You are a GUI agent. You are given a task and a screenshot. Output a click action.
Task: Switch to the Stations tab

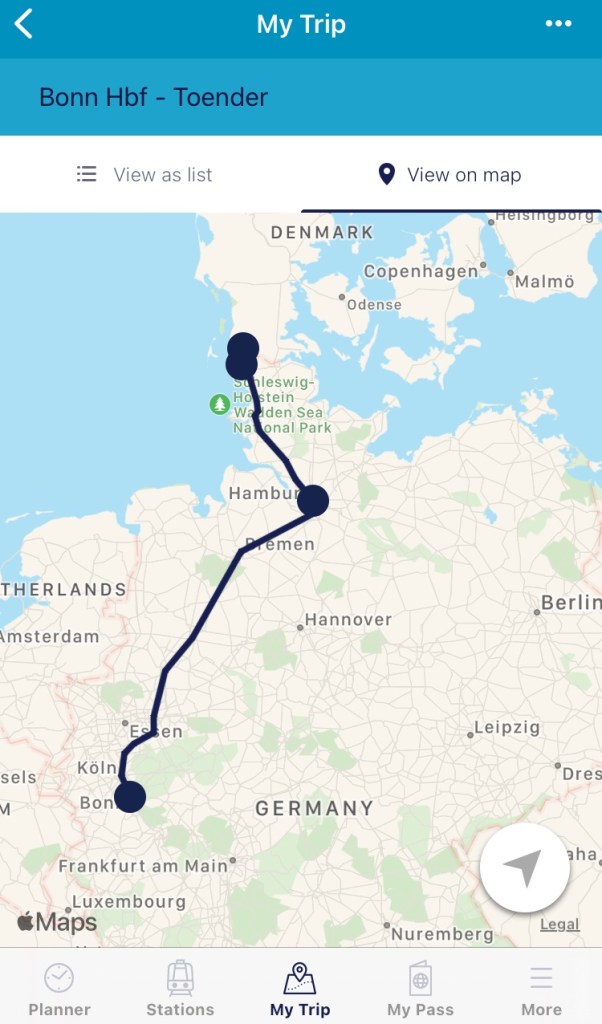180,989
